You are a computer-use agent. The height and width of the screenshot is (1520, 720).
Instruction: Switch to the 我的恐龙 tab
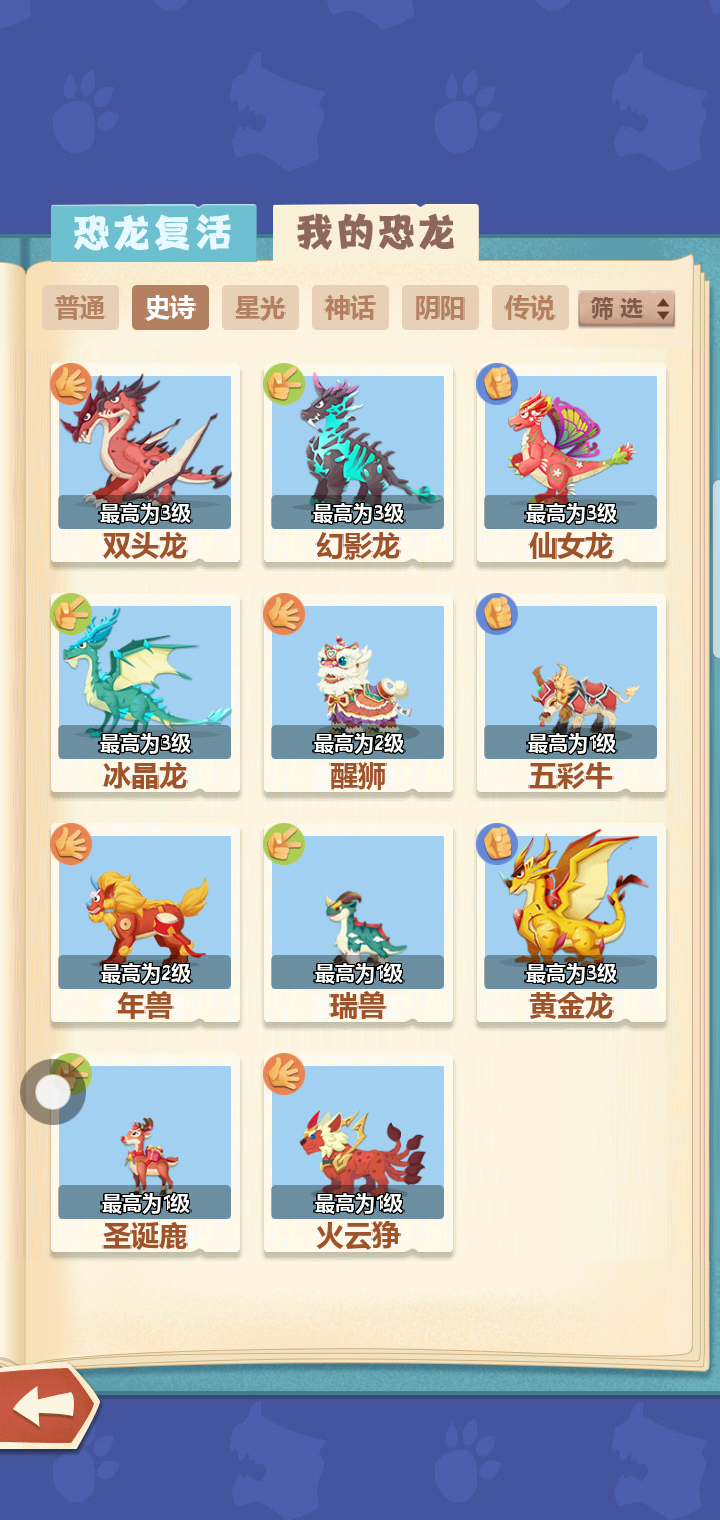click(x=376, y=233)
